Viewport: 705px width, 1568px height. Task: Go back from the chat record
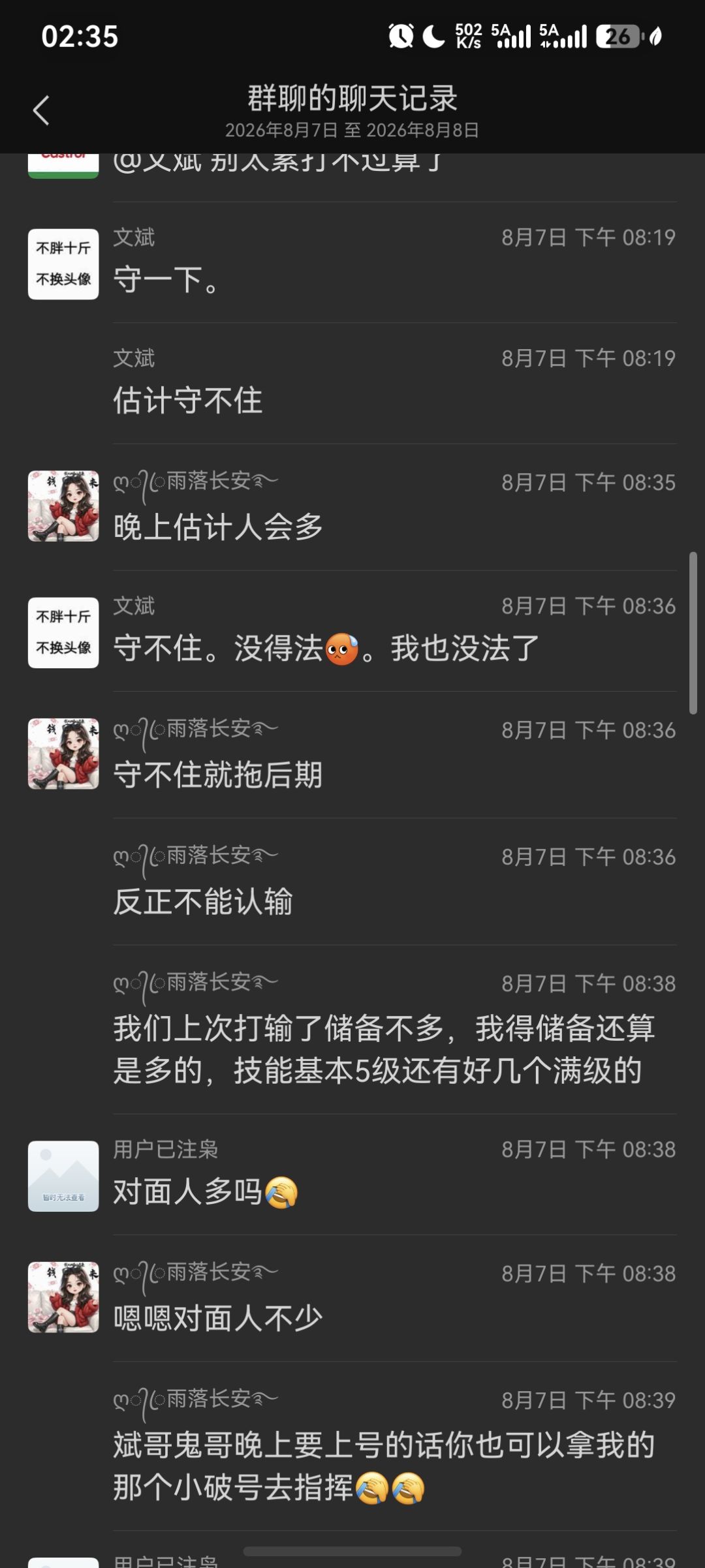point(41,110)
